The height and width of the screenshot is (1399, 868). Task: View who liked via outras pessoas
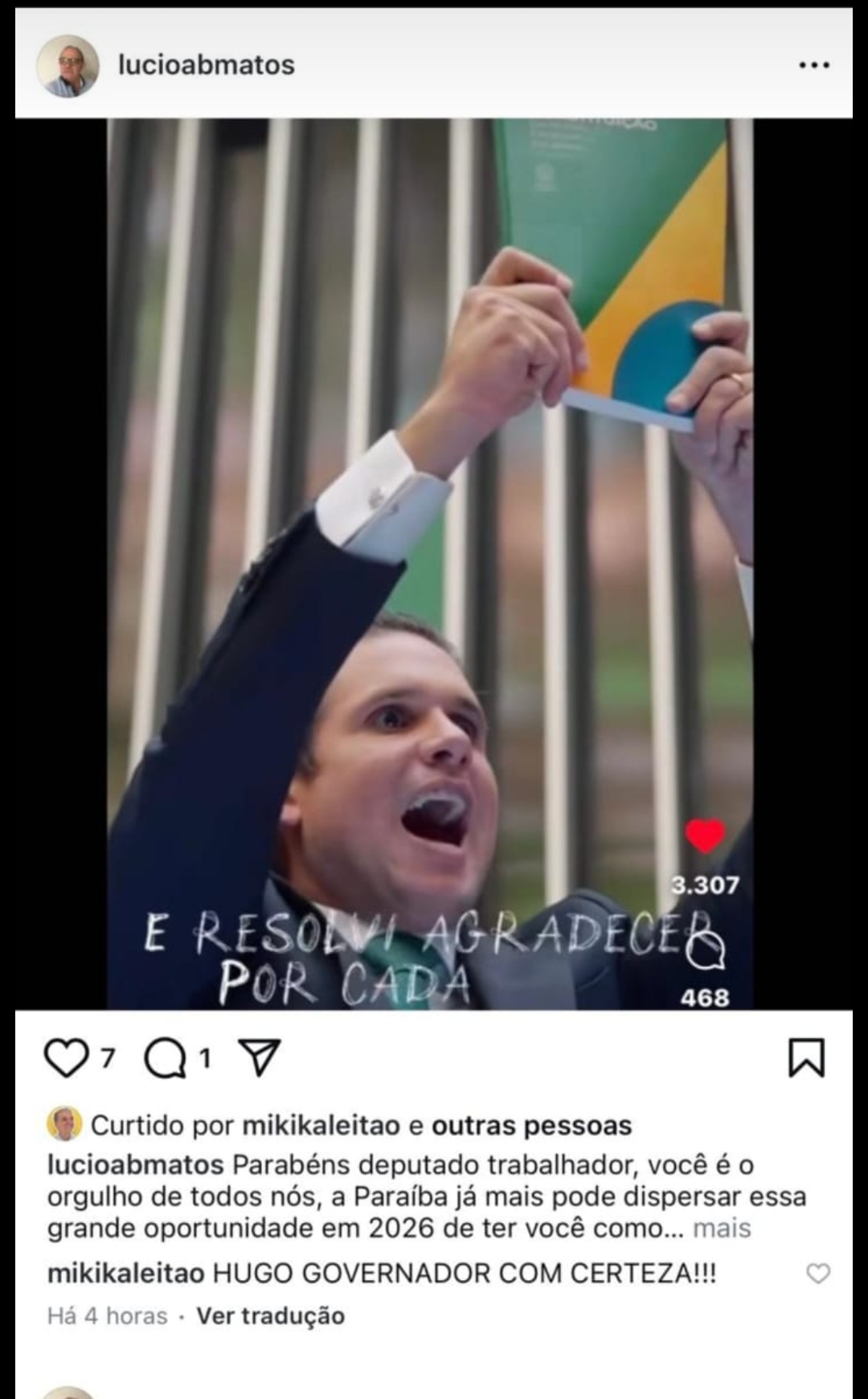coord(531,1126)
